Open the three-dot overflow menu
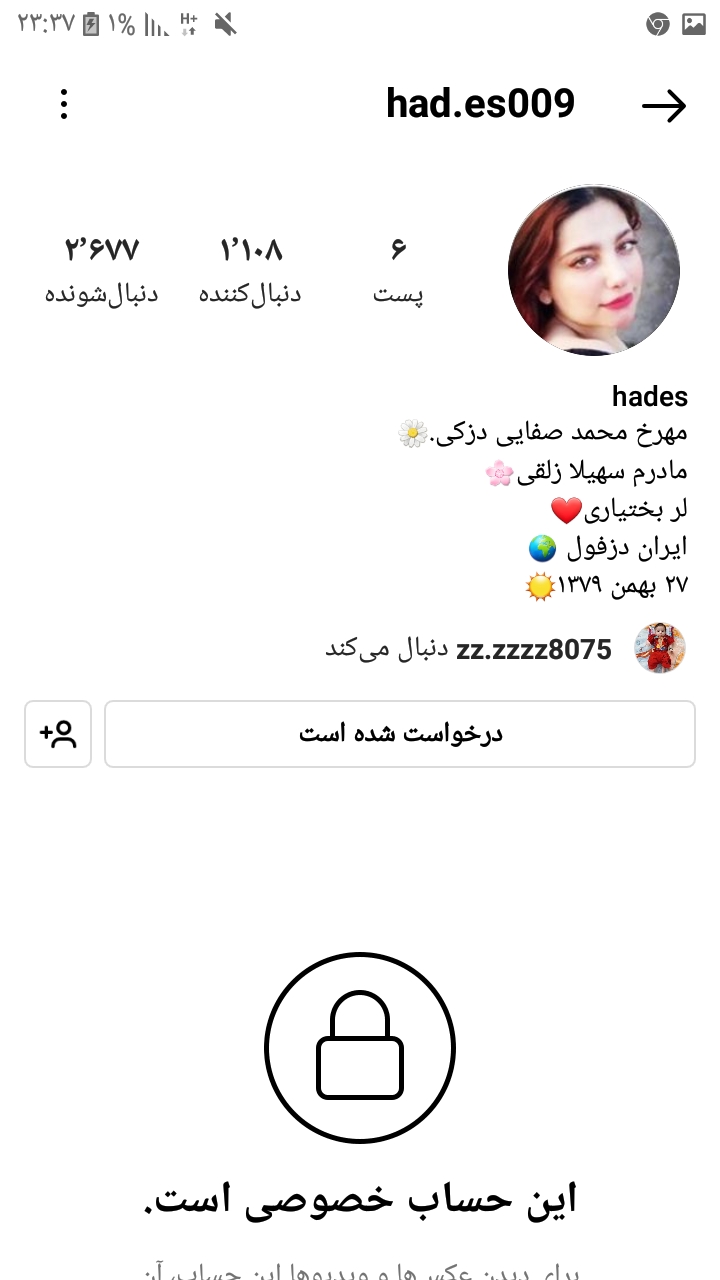The width and height of the screenshot is (720, 1280). (x=64, y=105)
